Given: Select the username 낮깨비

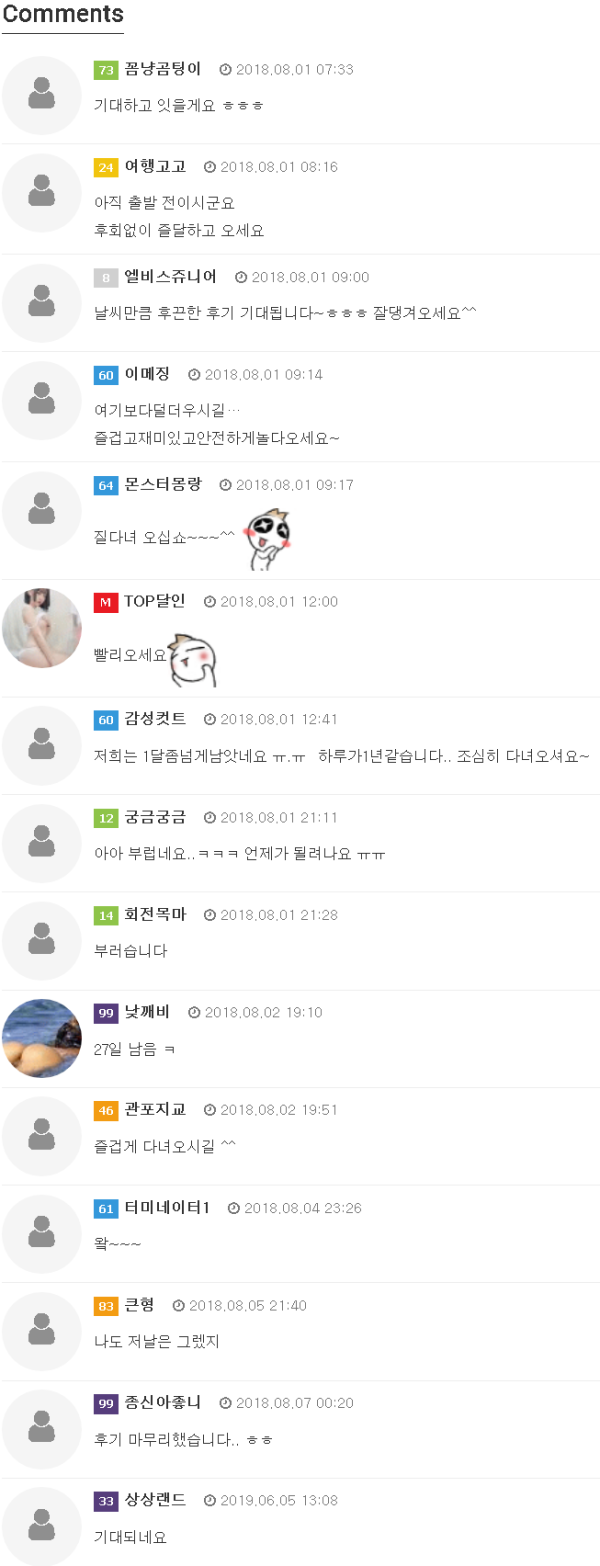Looking at the screenshot, I should [146, 1012].
